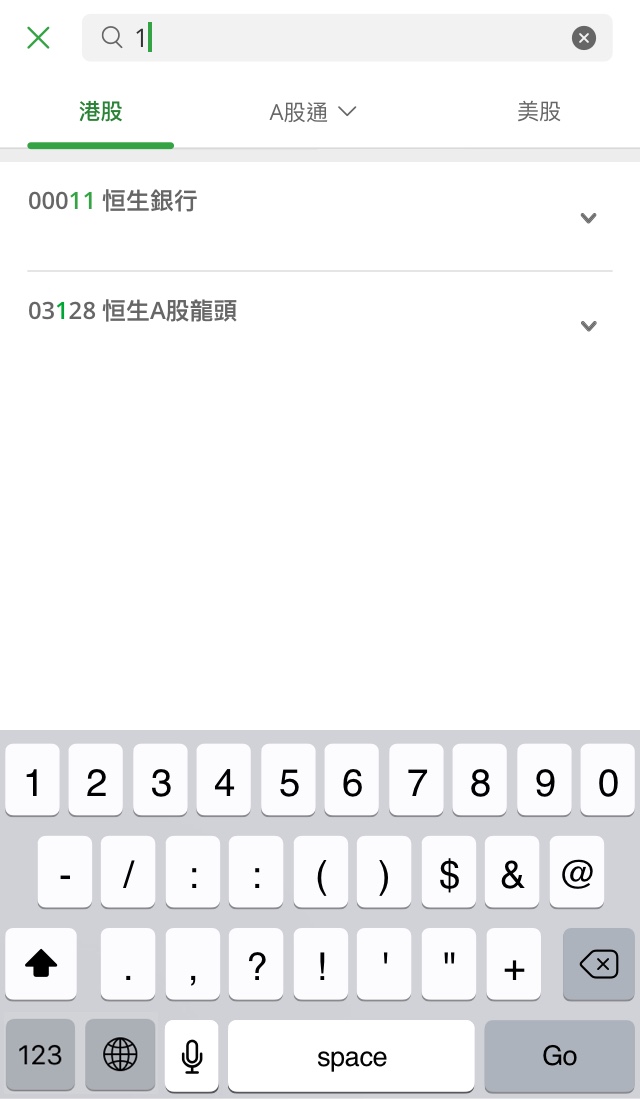The image size is (640, 1100).
Task: Switch to the 美股 tab
Action: coord(539,112)
